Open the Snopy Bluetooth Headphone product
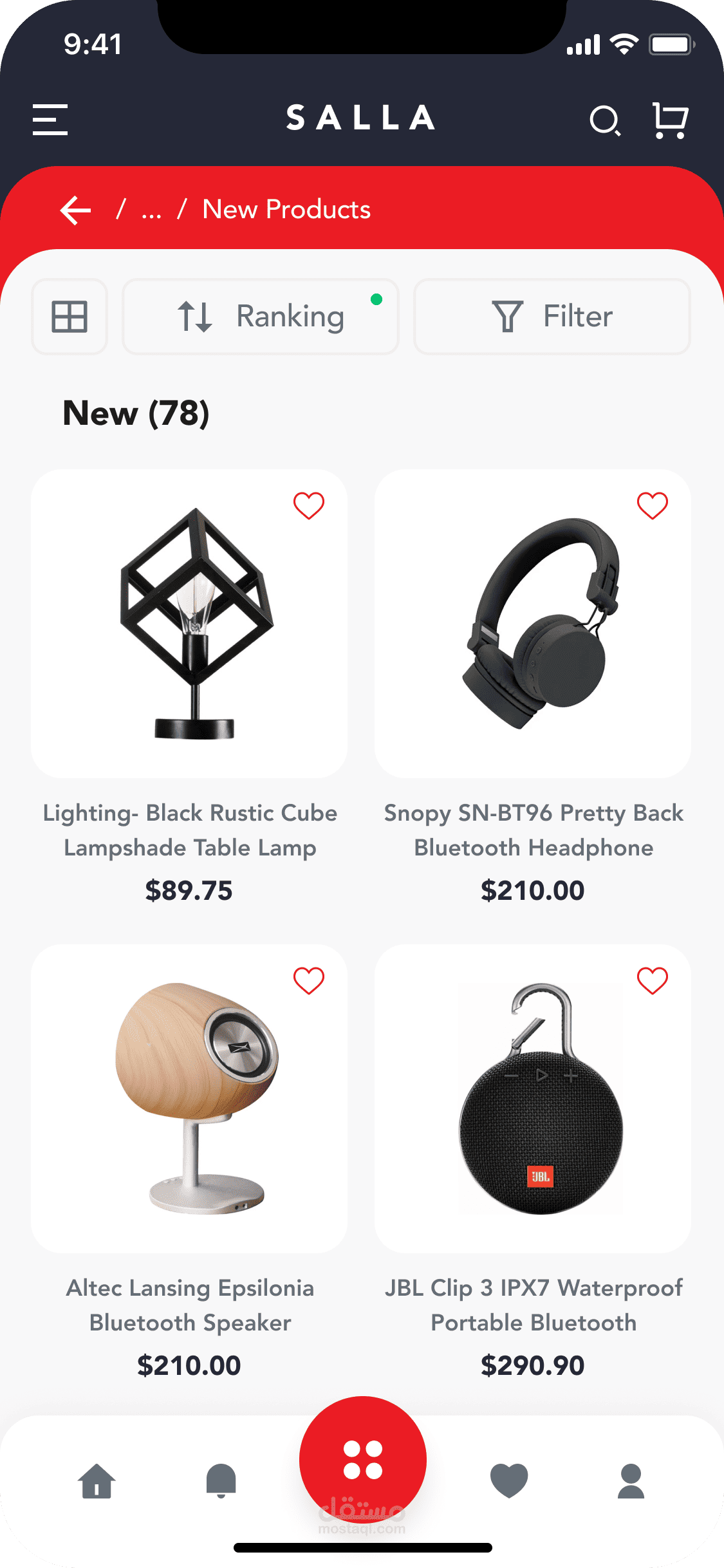The image size is (724, 1568). tap(533, 624)
